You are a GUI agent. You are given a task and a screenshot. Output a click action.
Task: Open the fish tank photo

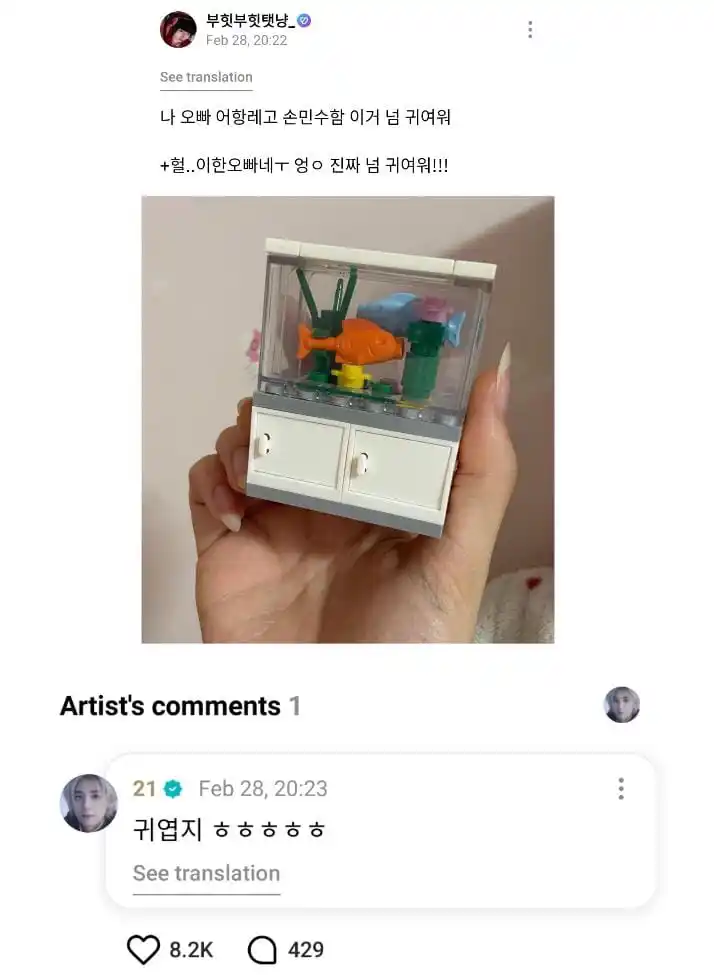(x=347, y=419)
